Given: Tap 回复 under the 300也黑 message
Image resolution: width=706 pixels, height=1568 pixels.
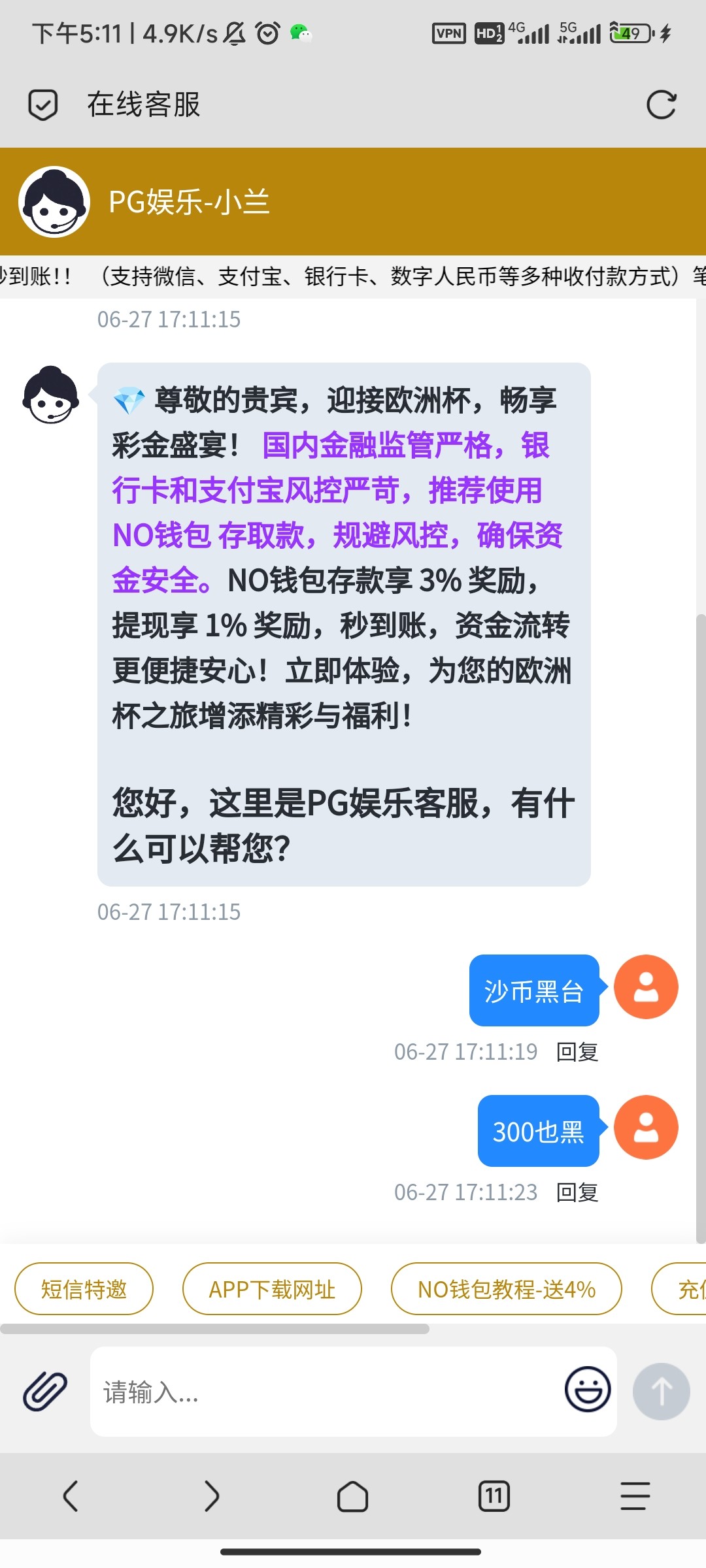Looking at the screenshot, I should [578, 1192].
